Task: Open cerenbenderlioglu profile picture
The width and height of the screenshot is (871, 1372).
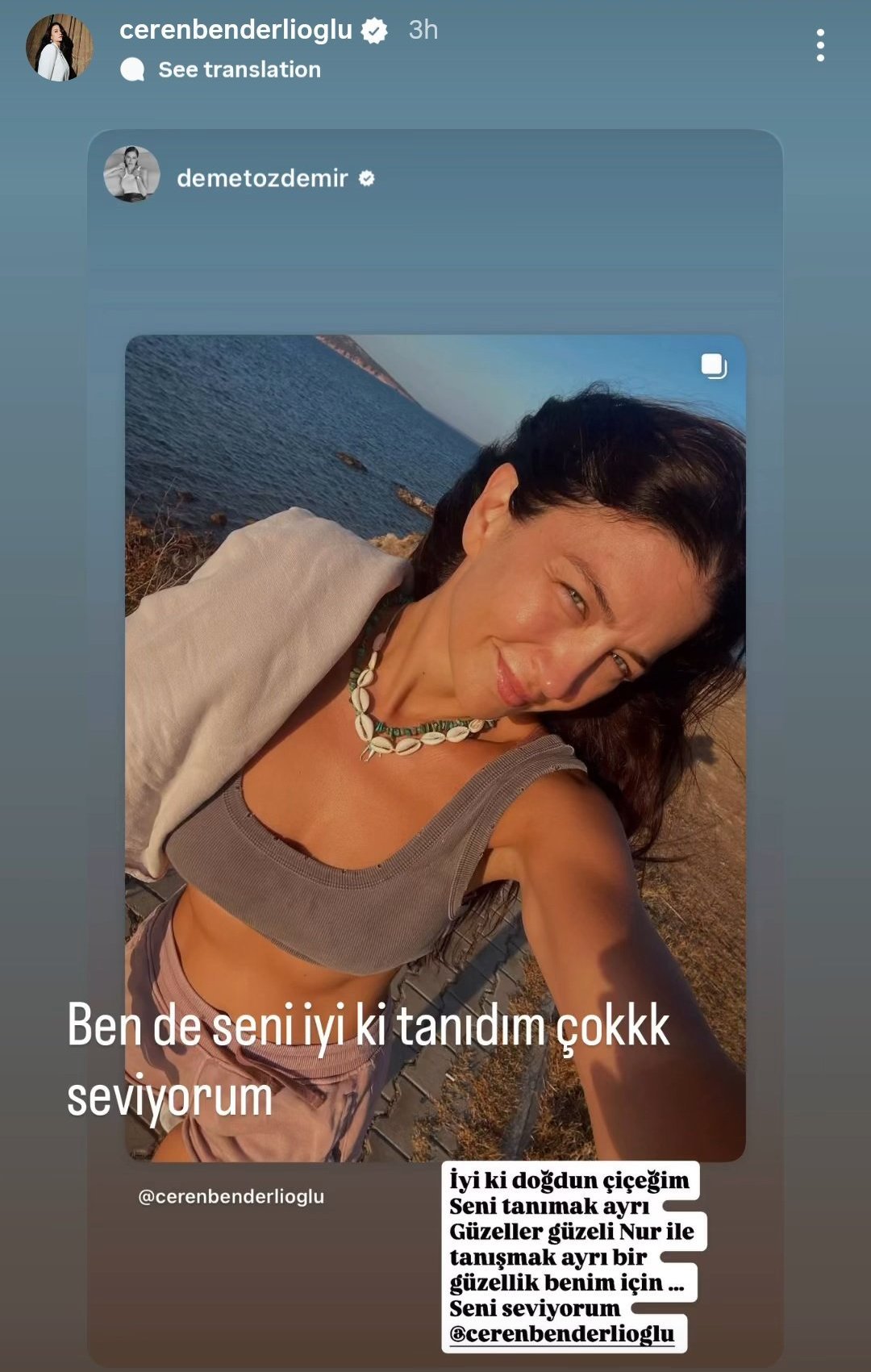Action: (x=60, y=48)
